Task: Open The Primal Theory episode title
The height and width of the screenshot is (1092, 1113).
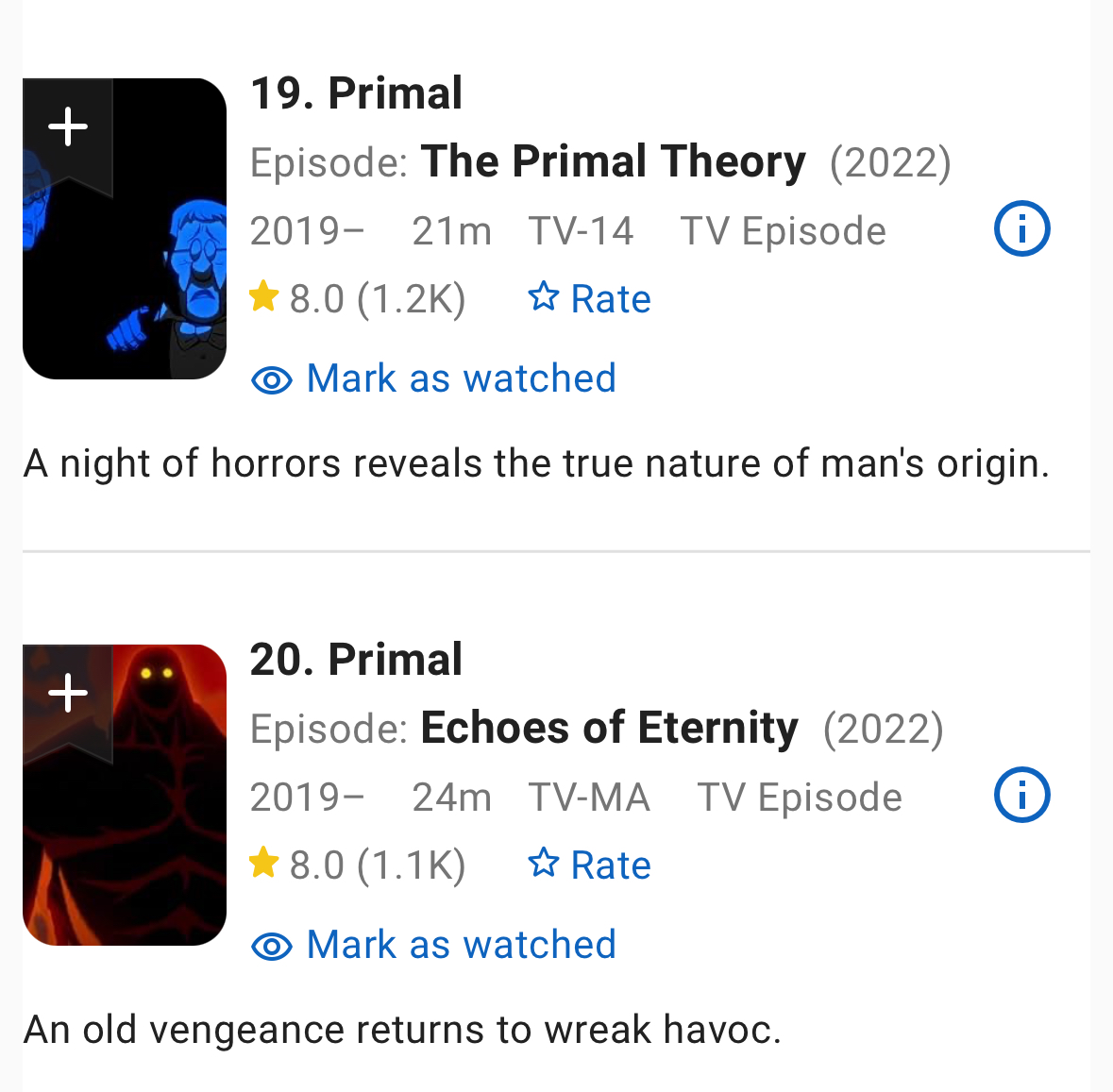Action: (x=613, y=161)
